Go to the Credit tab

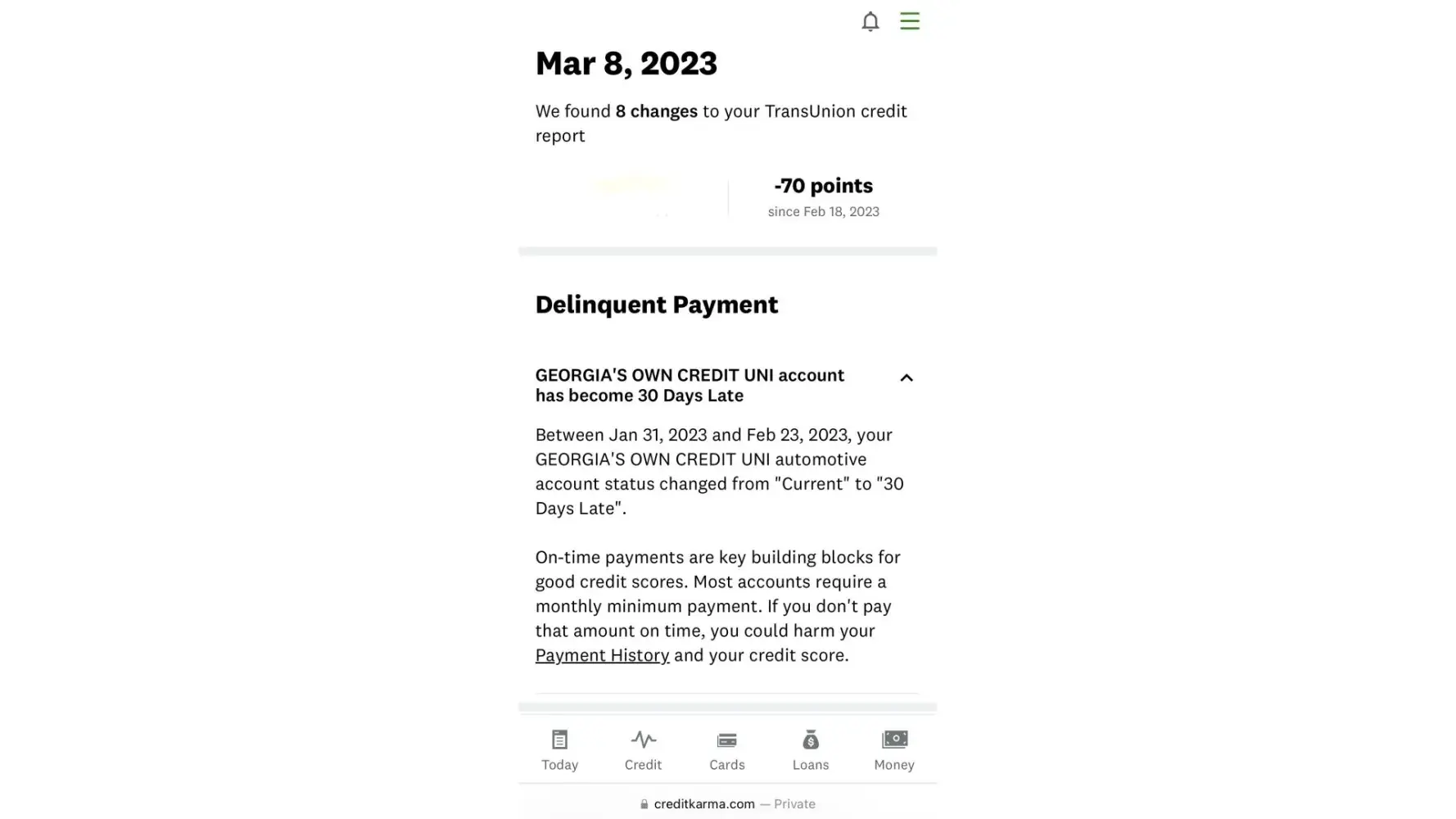tap(643, 749)
